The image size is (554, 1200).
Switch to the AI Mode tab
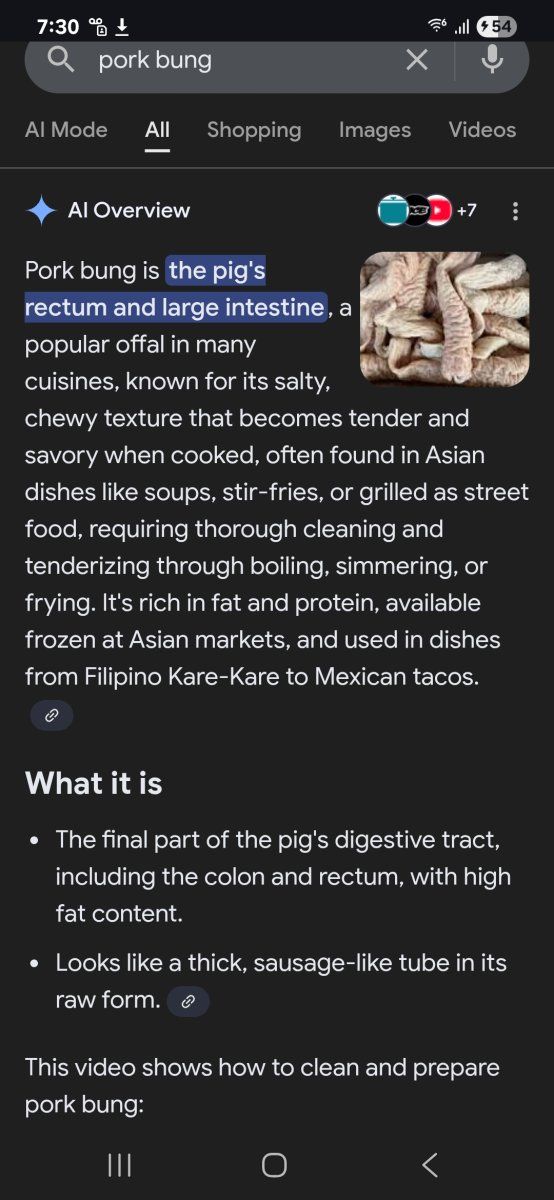66,130
